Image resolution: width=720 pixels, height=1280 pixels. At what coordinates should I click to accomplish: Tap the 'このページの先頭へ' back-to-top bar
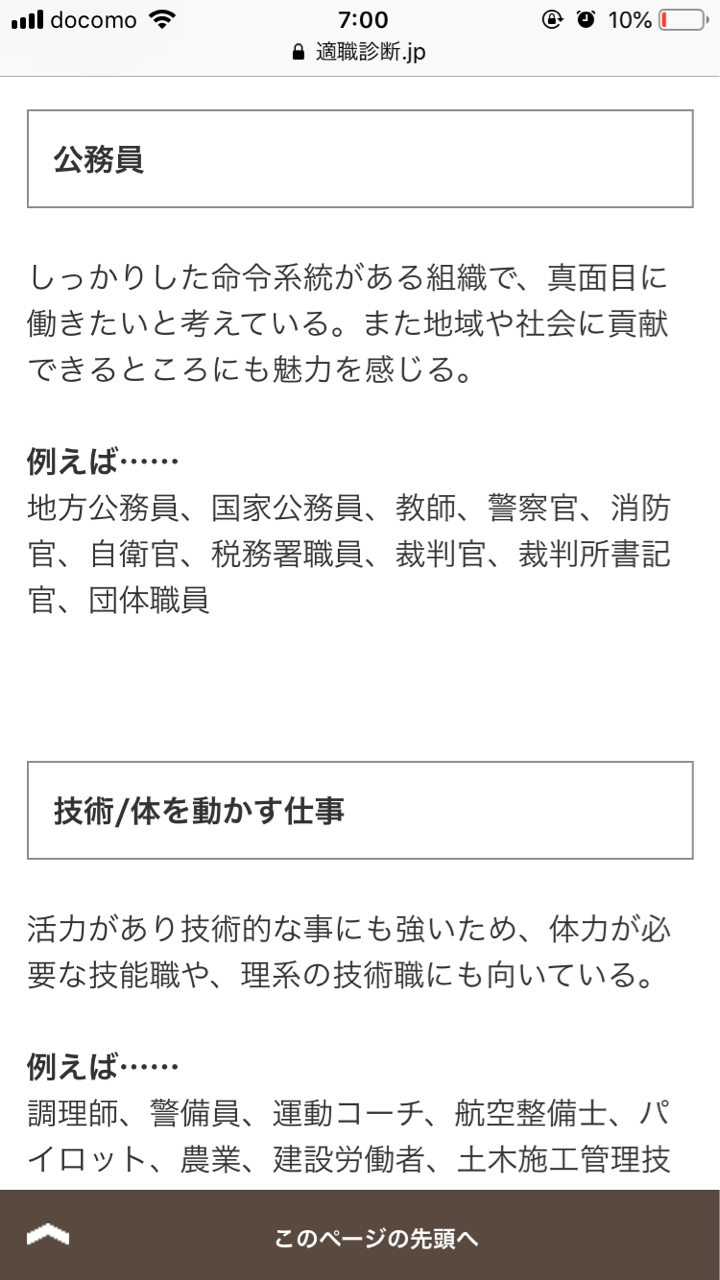(360, 1236)
